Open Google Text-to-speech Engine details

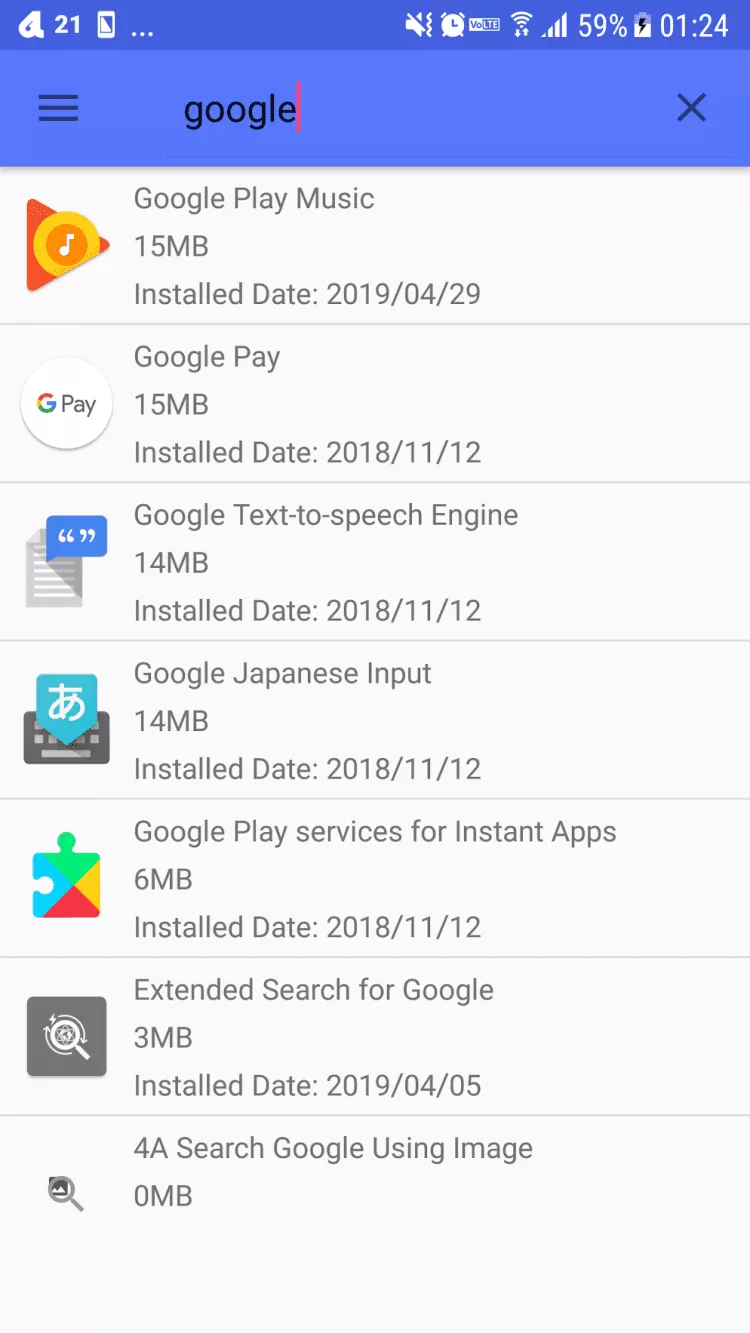(x=375, y=562)
